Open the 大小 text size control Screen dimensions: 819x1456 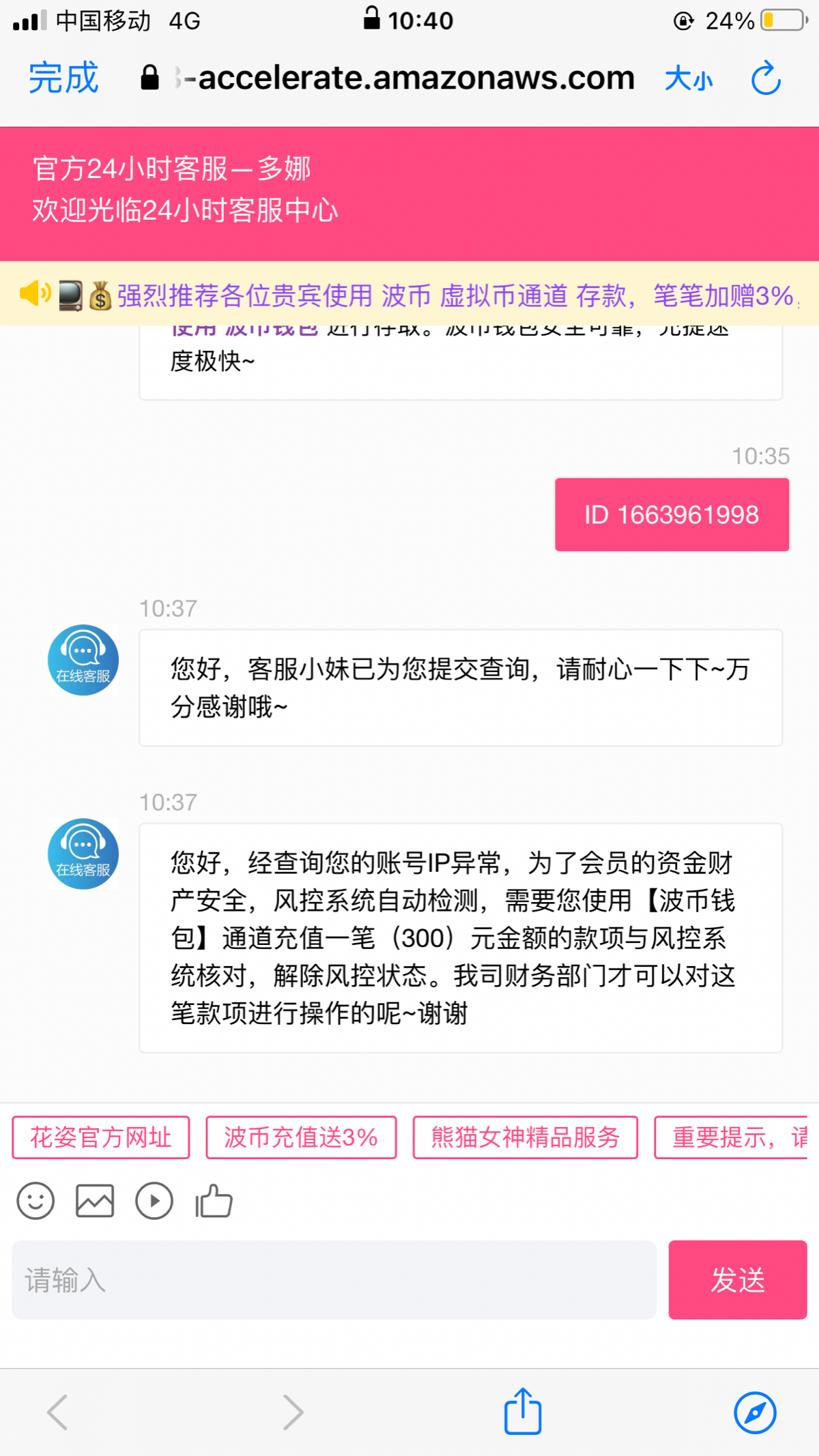pos(689,78)
